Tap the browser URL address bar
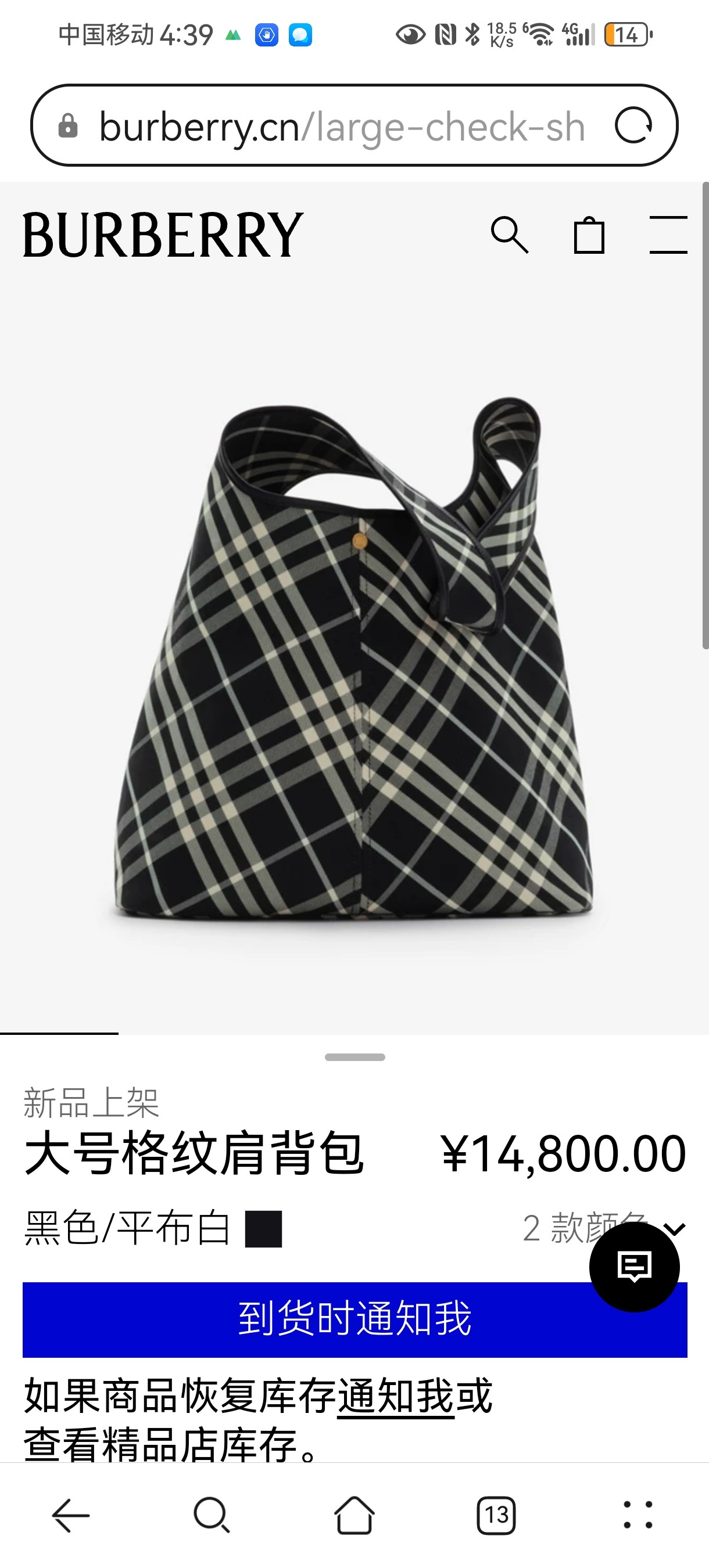Image resolution: width=709 pixels, height=1568 pixels. coord(341,127)
